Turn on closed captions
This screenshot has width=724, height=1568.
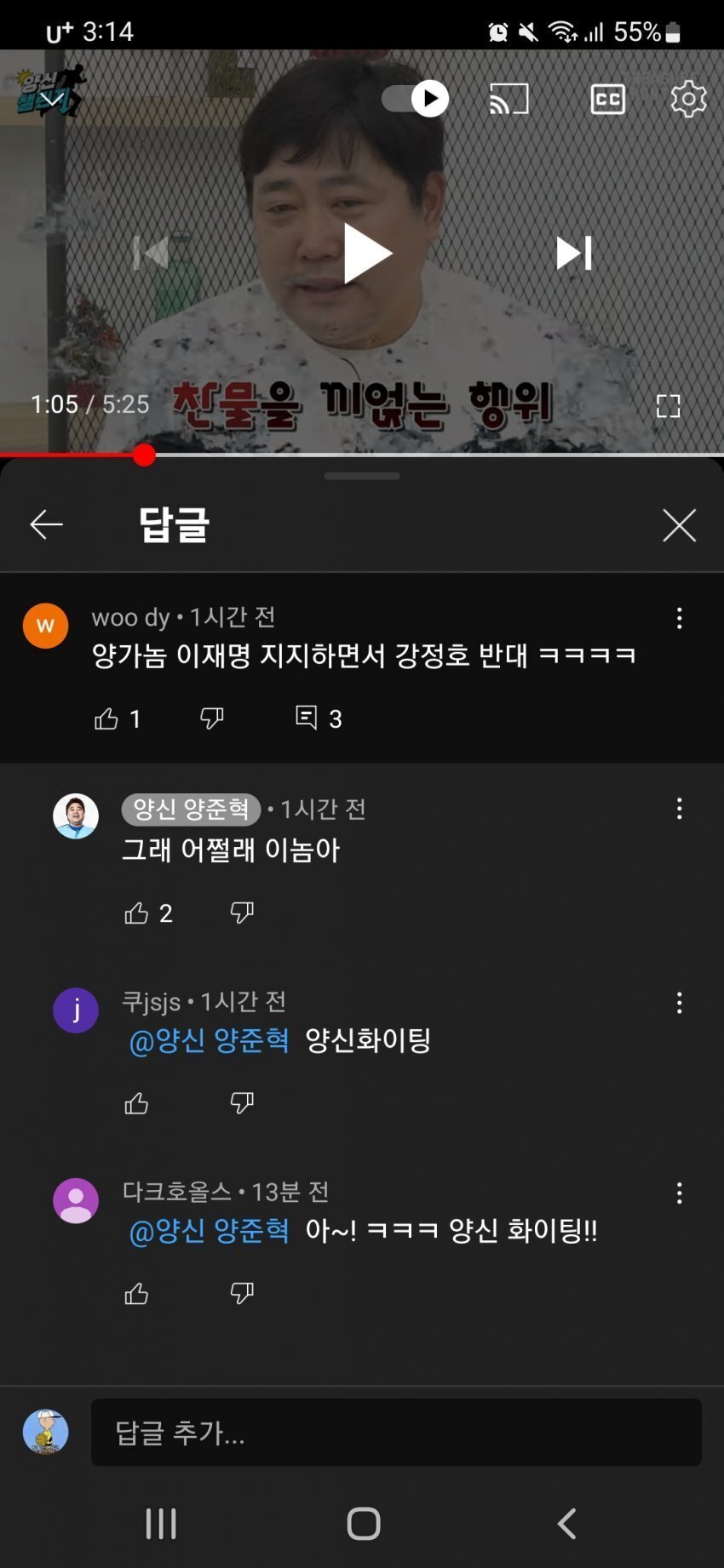coord(607,99)
